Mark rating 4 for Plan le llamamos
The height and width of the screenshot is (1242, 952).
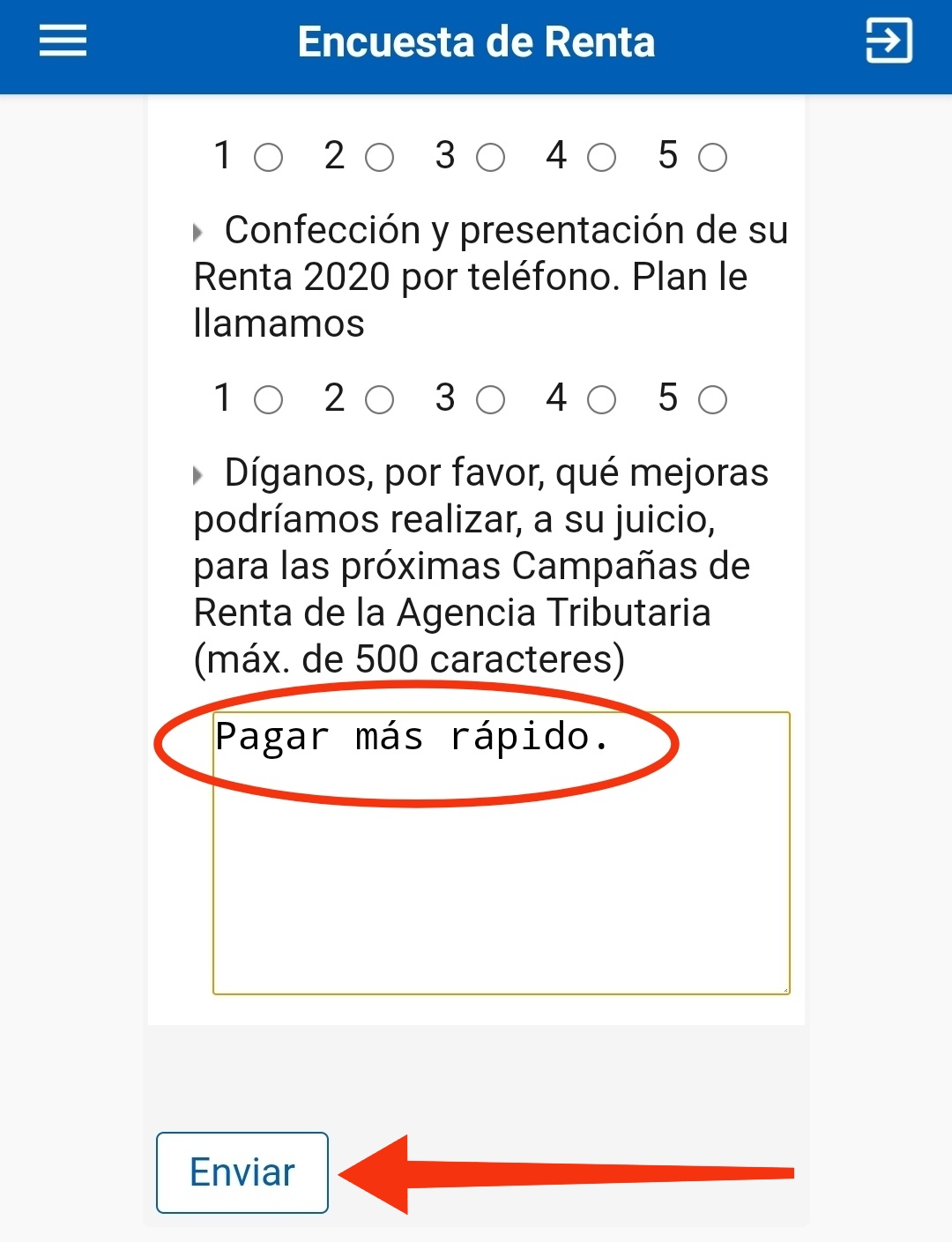pos(601,400)
